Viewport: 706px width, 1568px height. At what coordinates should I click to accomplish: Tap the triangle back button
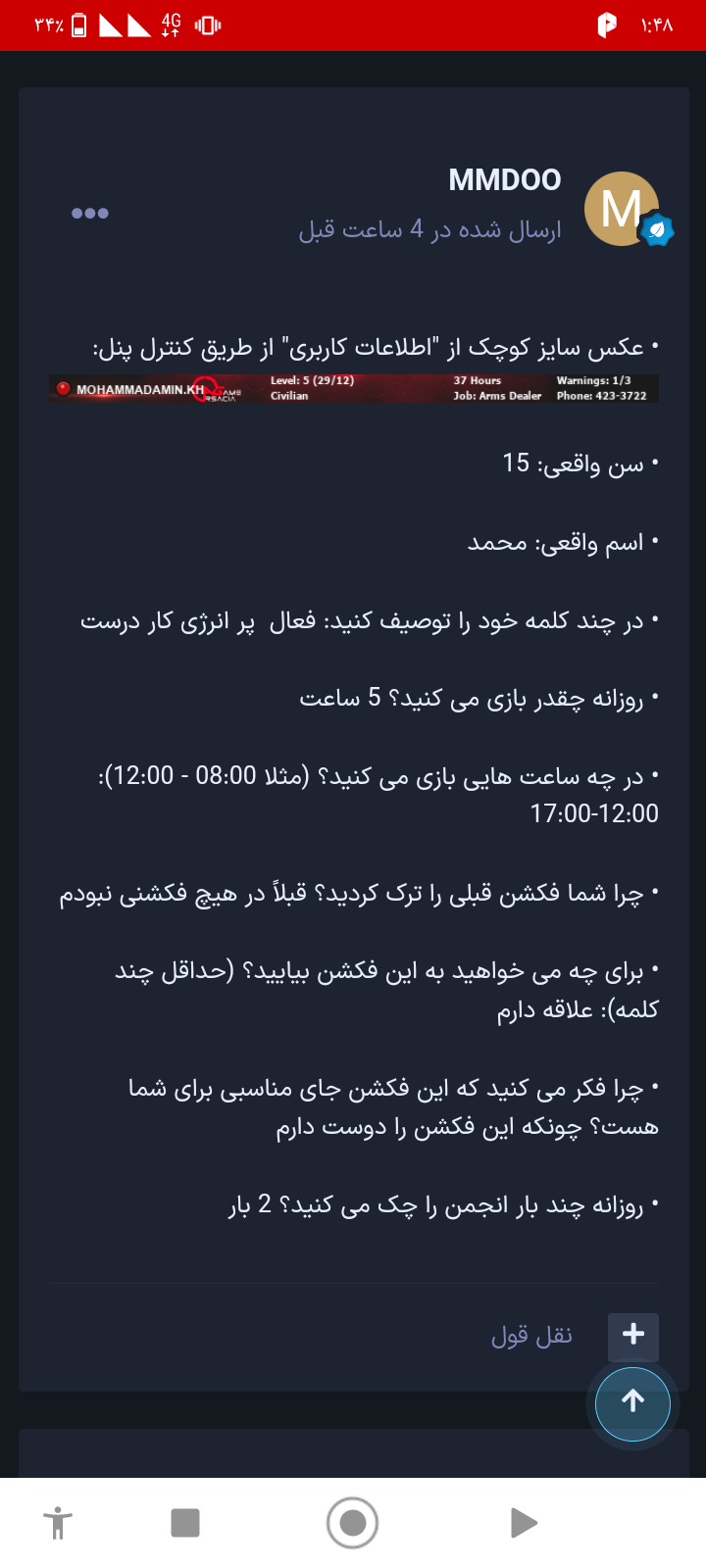click(524, 1523)
